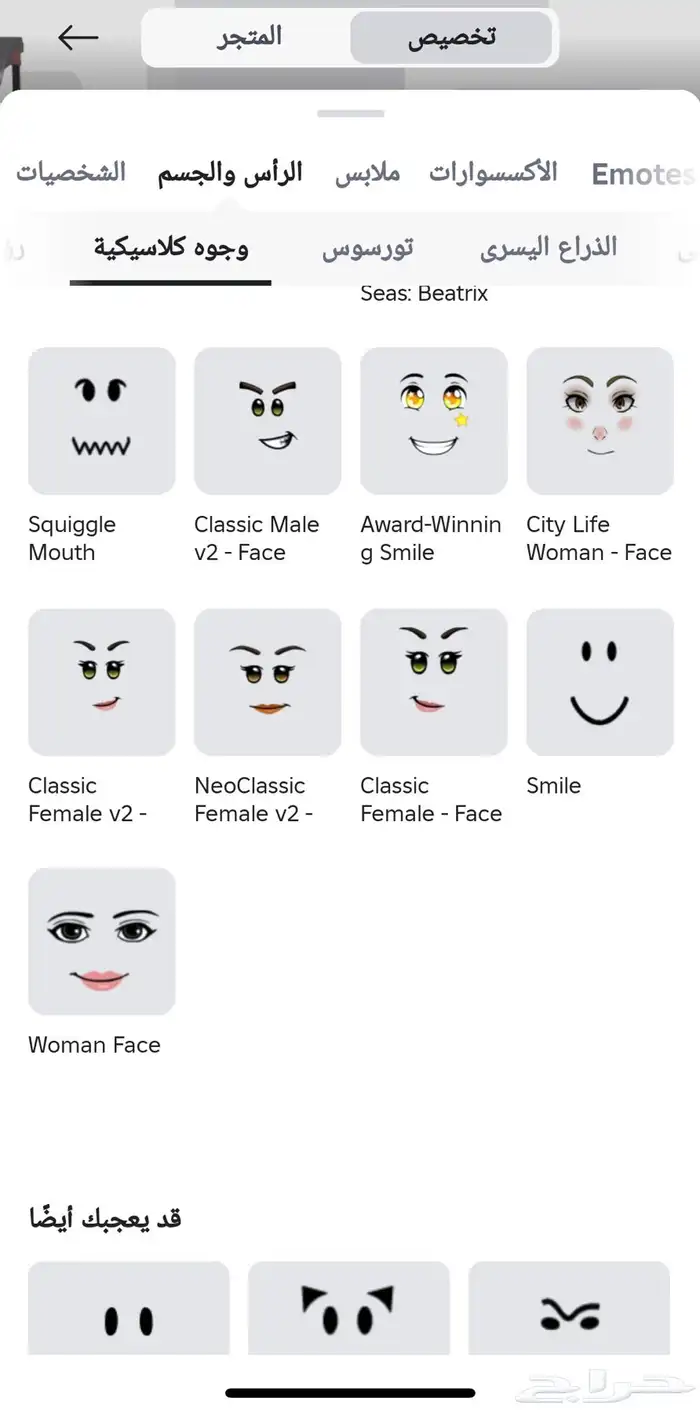Go back using the arrow icon

pyautogui.click(x=78, y=38)
